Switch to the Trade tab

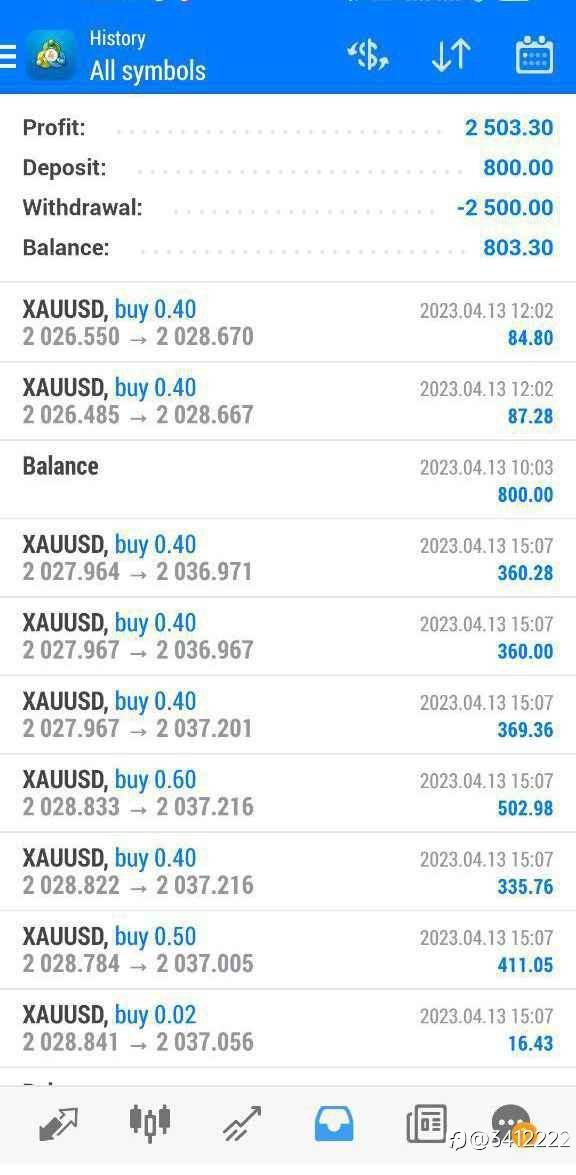242,1124
